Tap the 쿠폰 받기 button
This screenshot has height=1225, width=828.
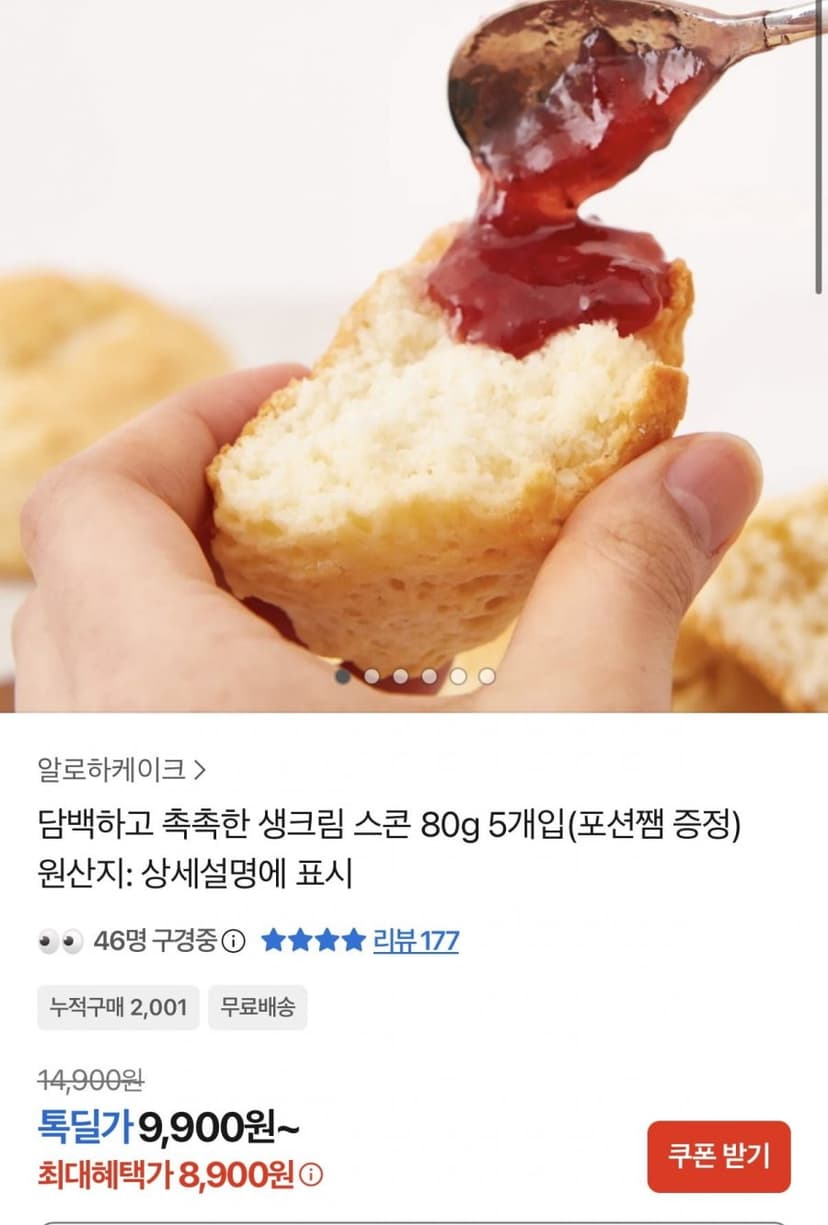point(719,1156)
